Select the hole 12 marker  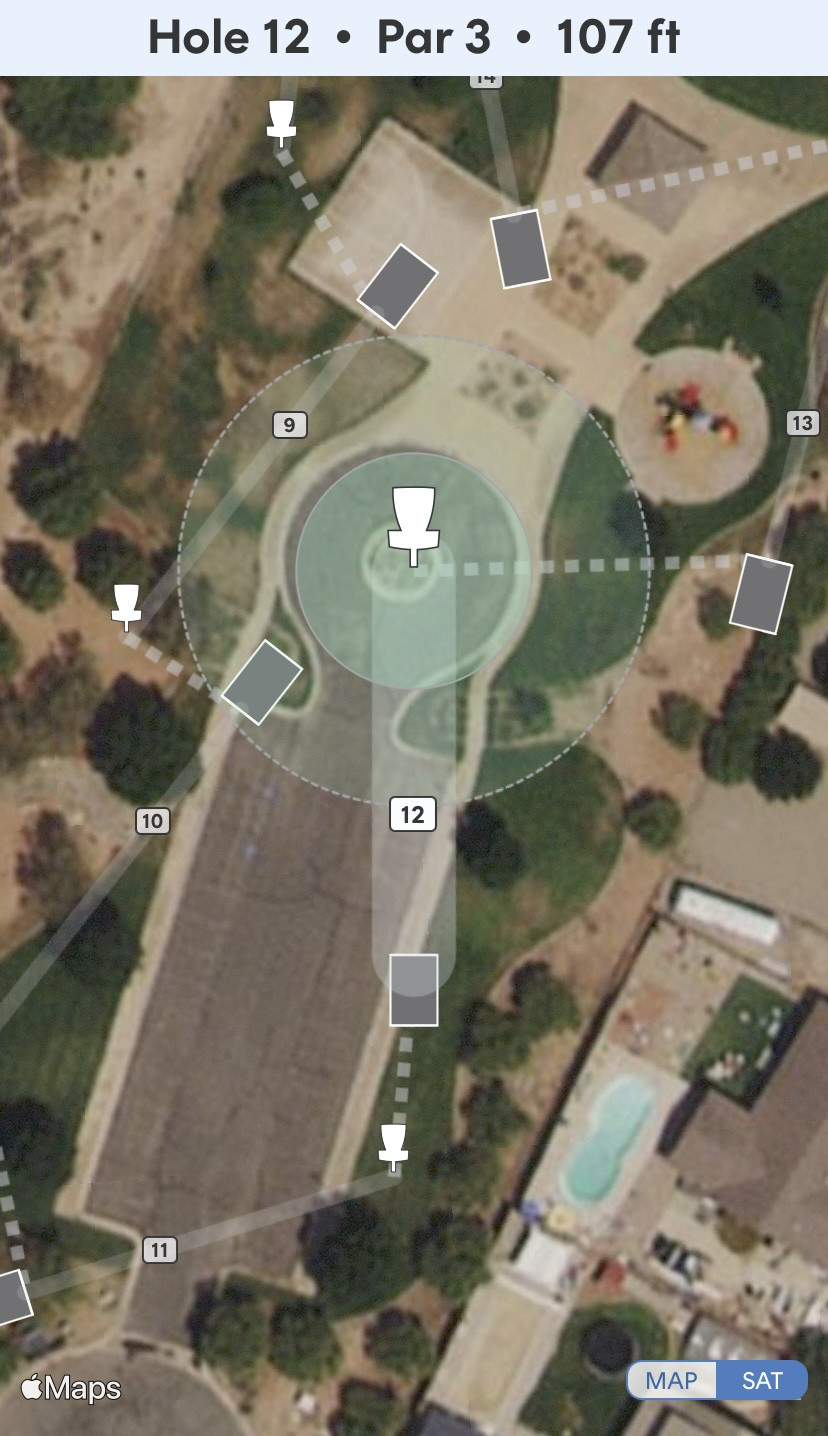coord(412,815)
